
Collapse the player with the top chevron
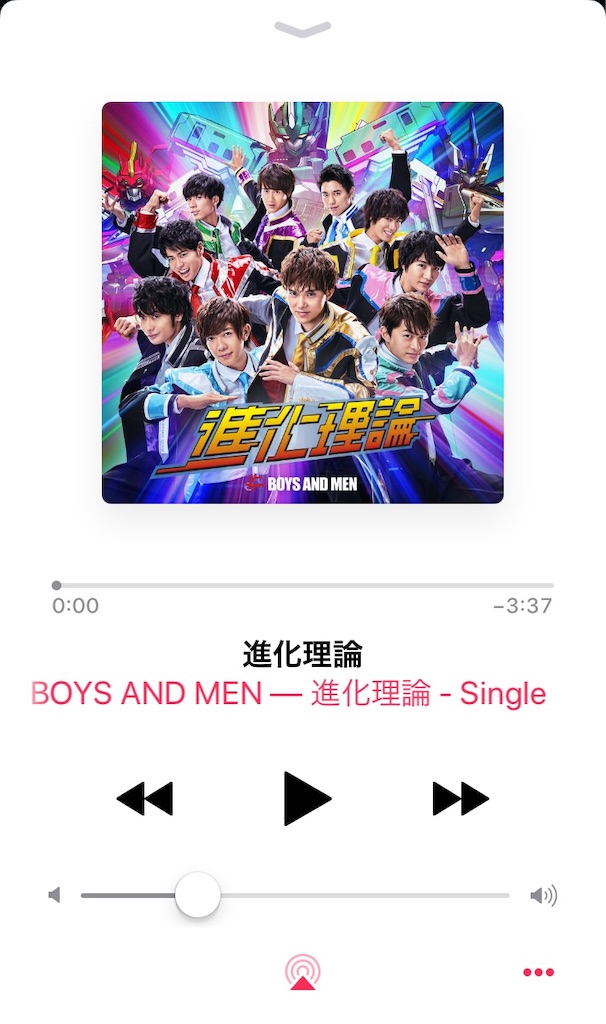(303, 29)
